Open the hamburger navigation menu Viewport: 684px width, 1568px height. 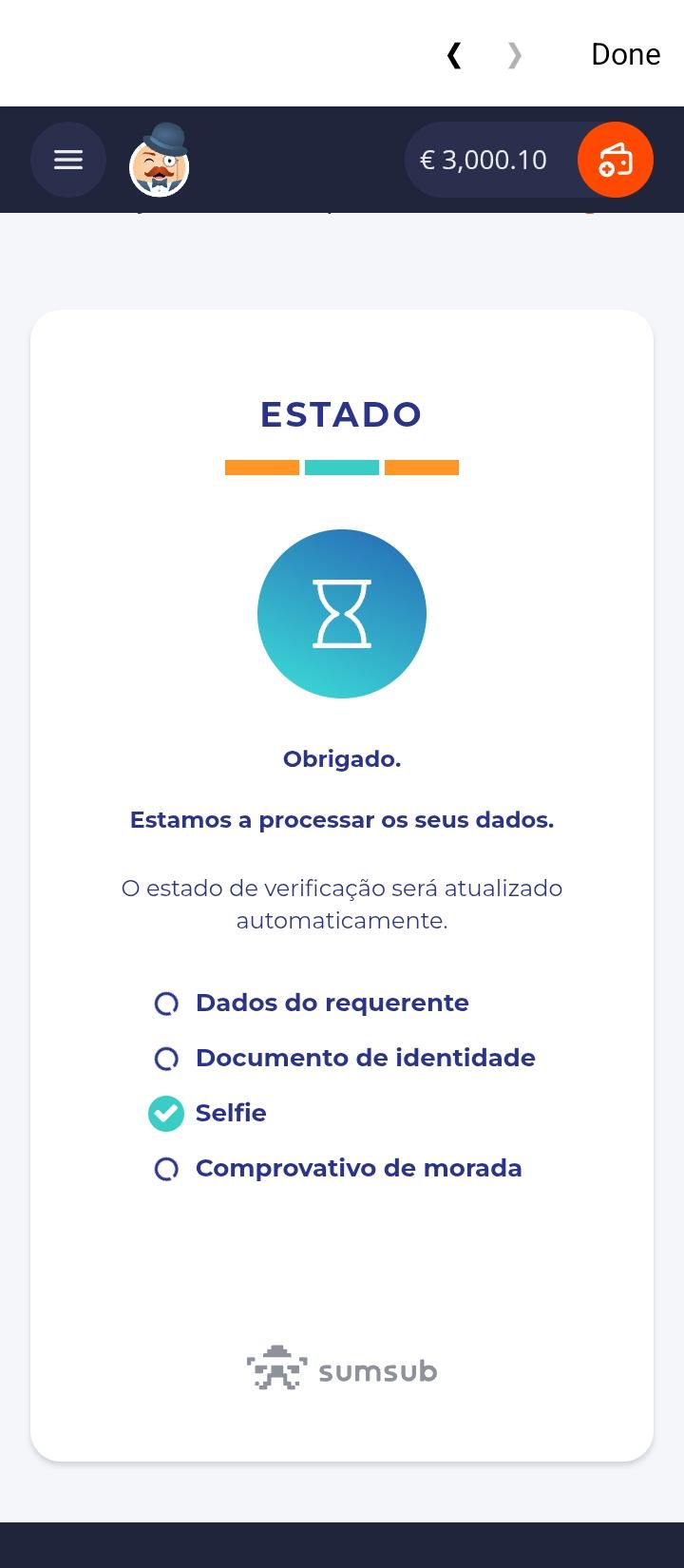[67, 160]
